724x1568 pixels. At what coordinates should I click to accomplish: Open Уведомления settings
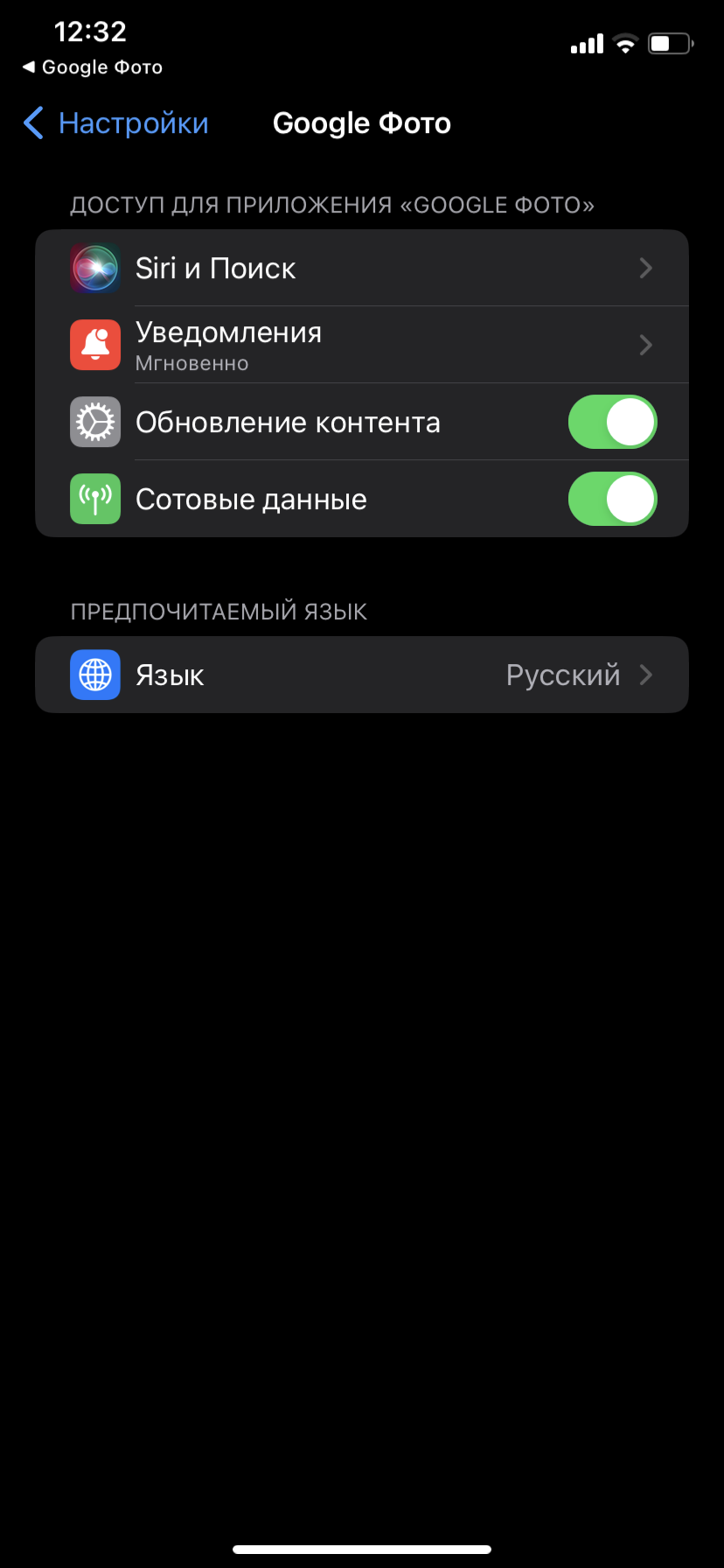pyautogui.click(x=362, y=345)
